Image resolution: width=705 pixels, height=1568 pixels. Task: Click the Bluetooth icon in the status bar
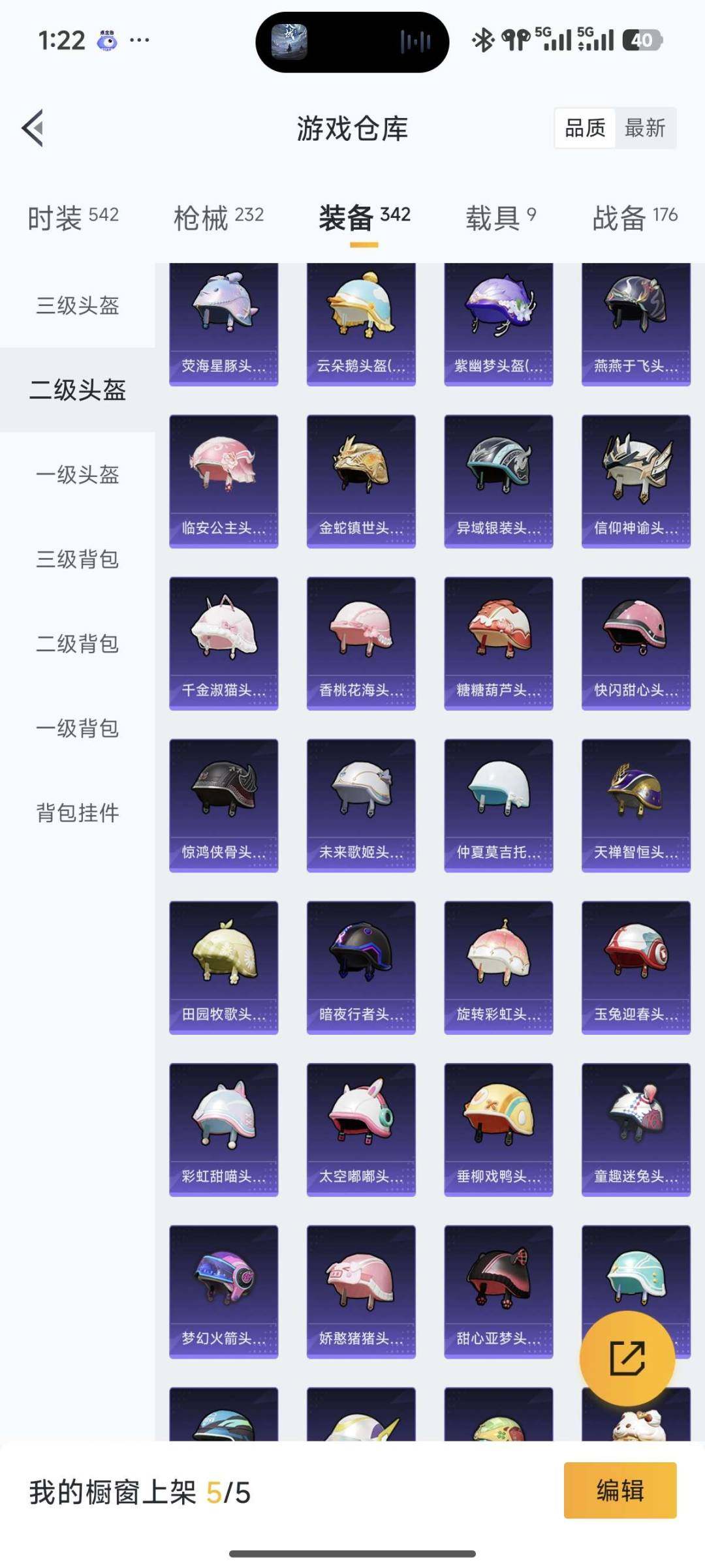pyautogui.click(x=481, y=39)
